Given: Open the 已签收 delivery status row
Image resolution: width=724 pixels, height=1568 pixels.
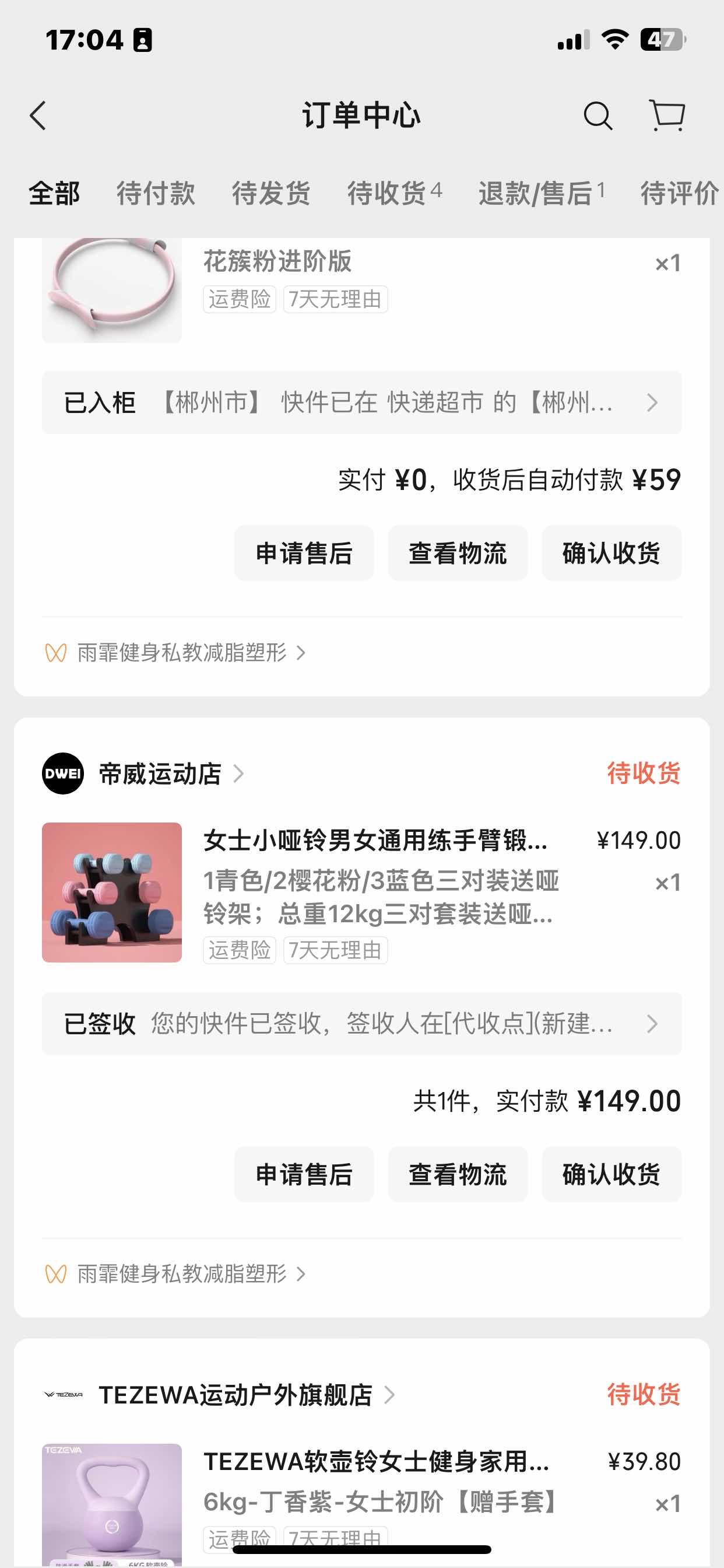Looking at the screenshot, I should coord(361,1024).
